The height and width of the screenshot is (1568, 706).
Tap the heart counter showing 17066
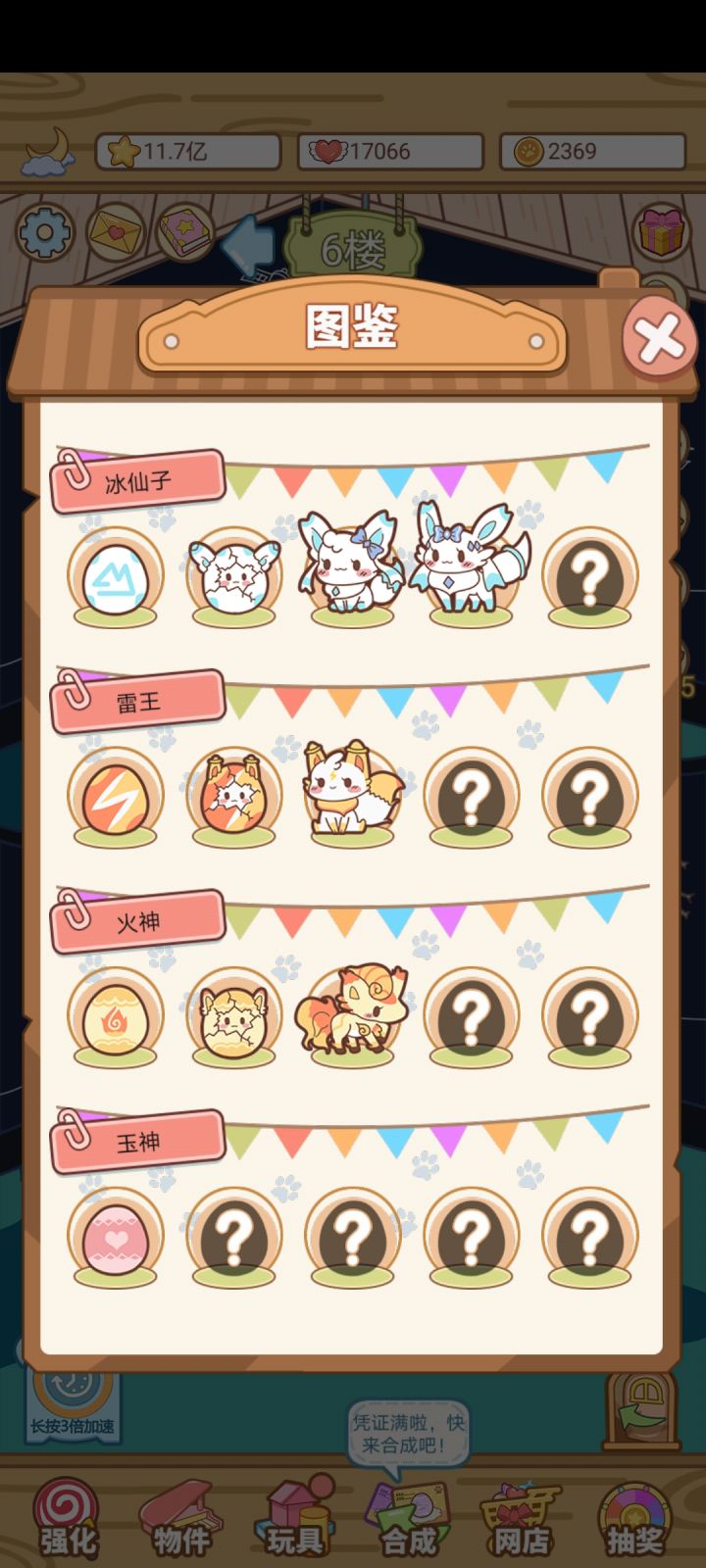[389, 150]
